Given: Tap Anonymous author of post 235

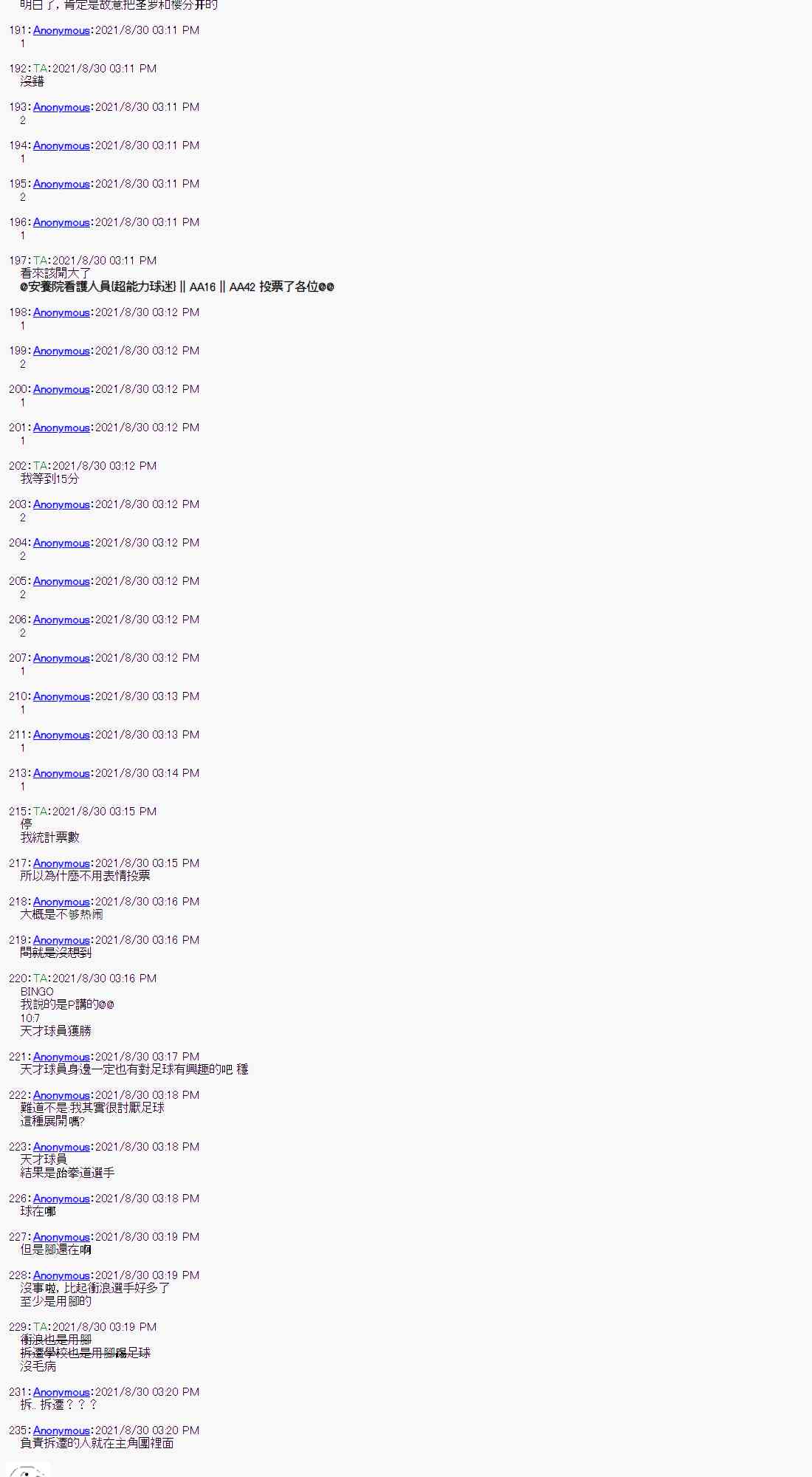Looking at the screenshot, I should point(61,1430).
